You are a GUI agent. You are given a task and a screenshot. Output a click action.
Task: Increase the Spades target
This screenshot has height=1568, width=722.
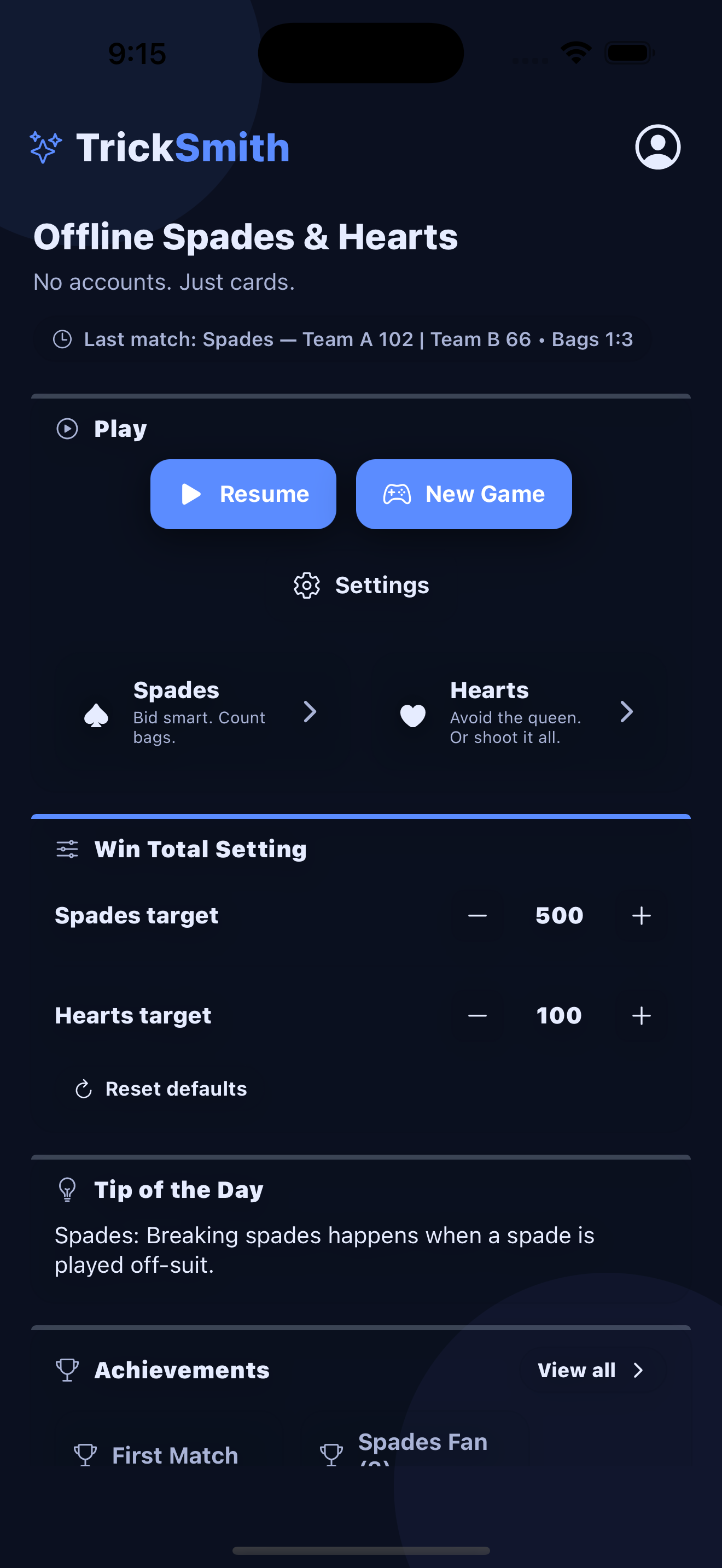(x=641, y=915)
